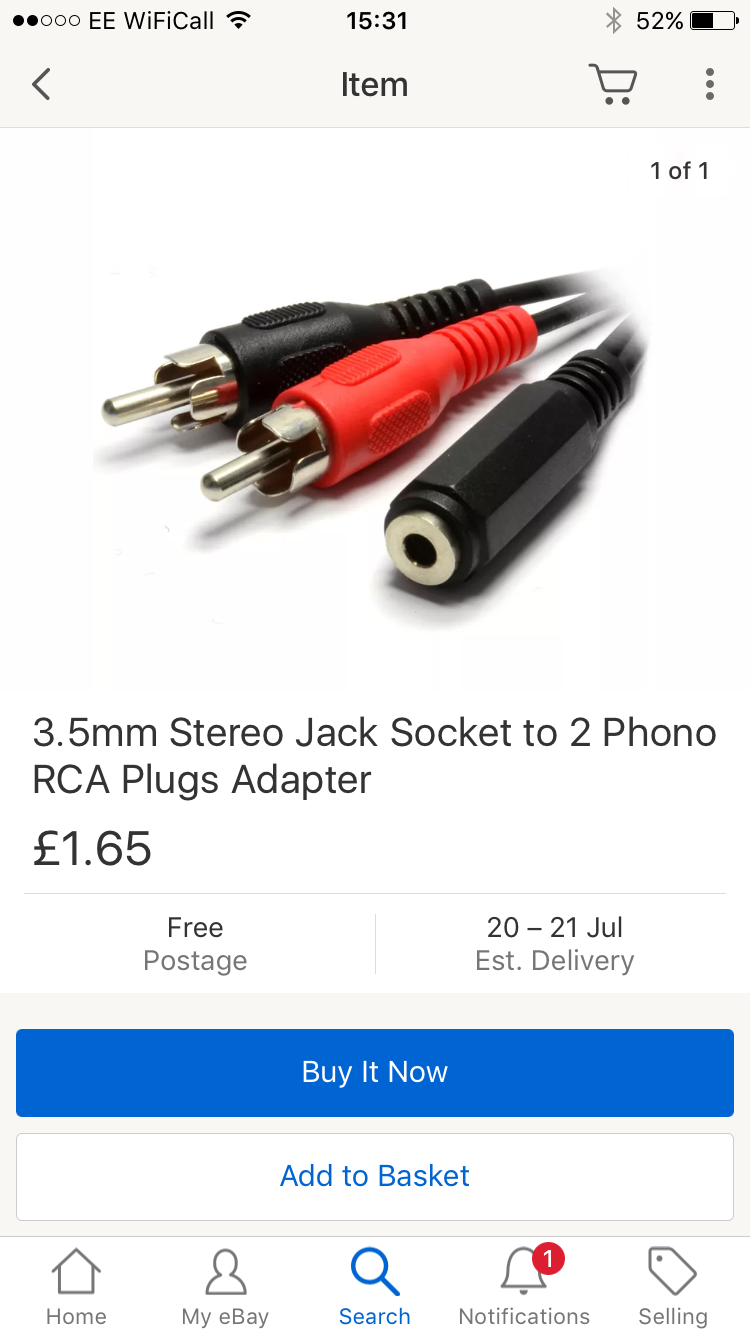Screen dimensions: 750x1334
Task: Open the My eBay tab
Action: click(225, 1288)
